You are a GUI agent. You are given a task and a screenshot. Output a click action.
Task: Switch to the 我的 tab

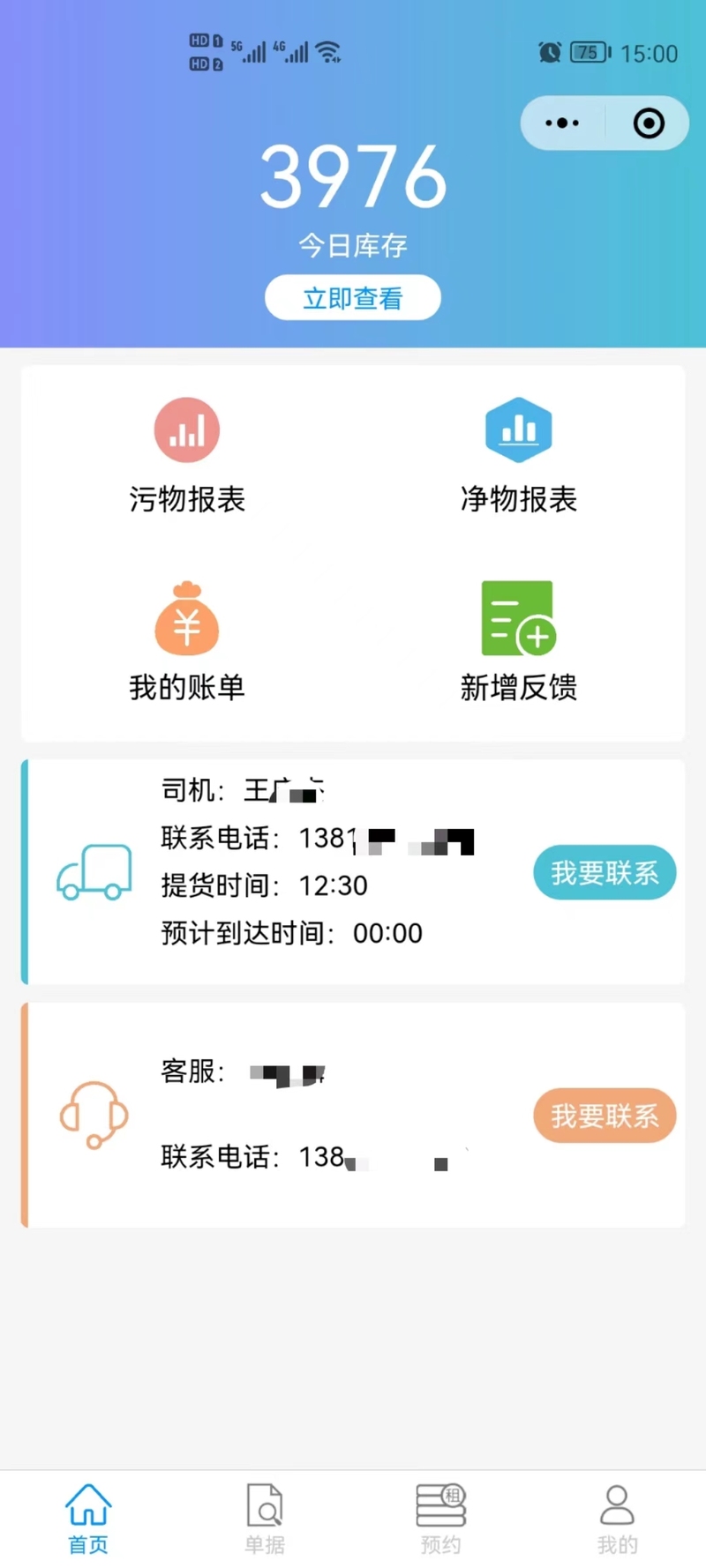click(618, 1519)
